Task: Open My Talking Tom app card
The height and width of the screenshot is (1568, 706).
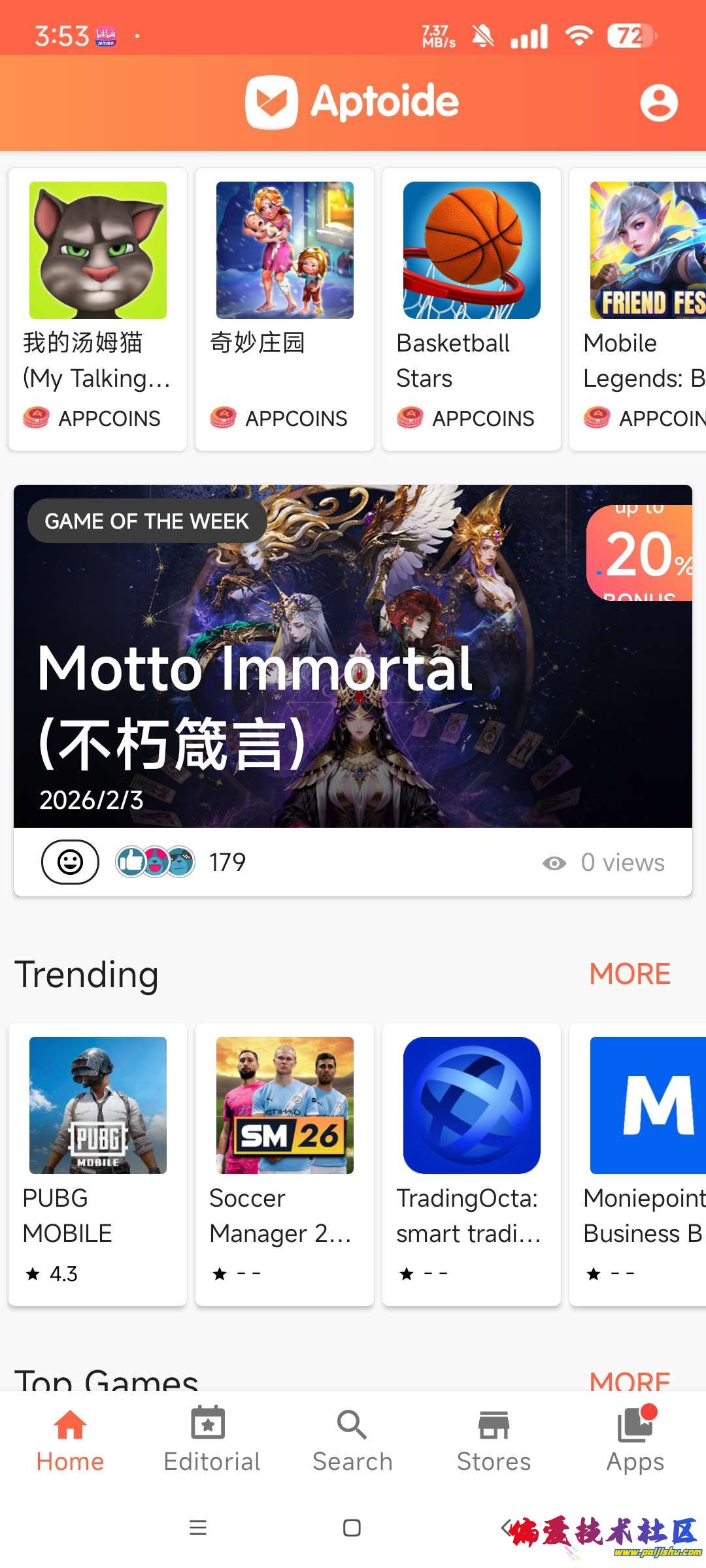Action: click(x=97, y=308)
